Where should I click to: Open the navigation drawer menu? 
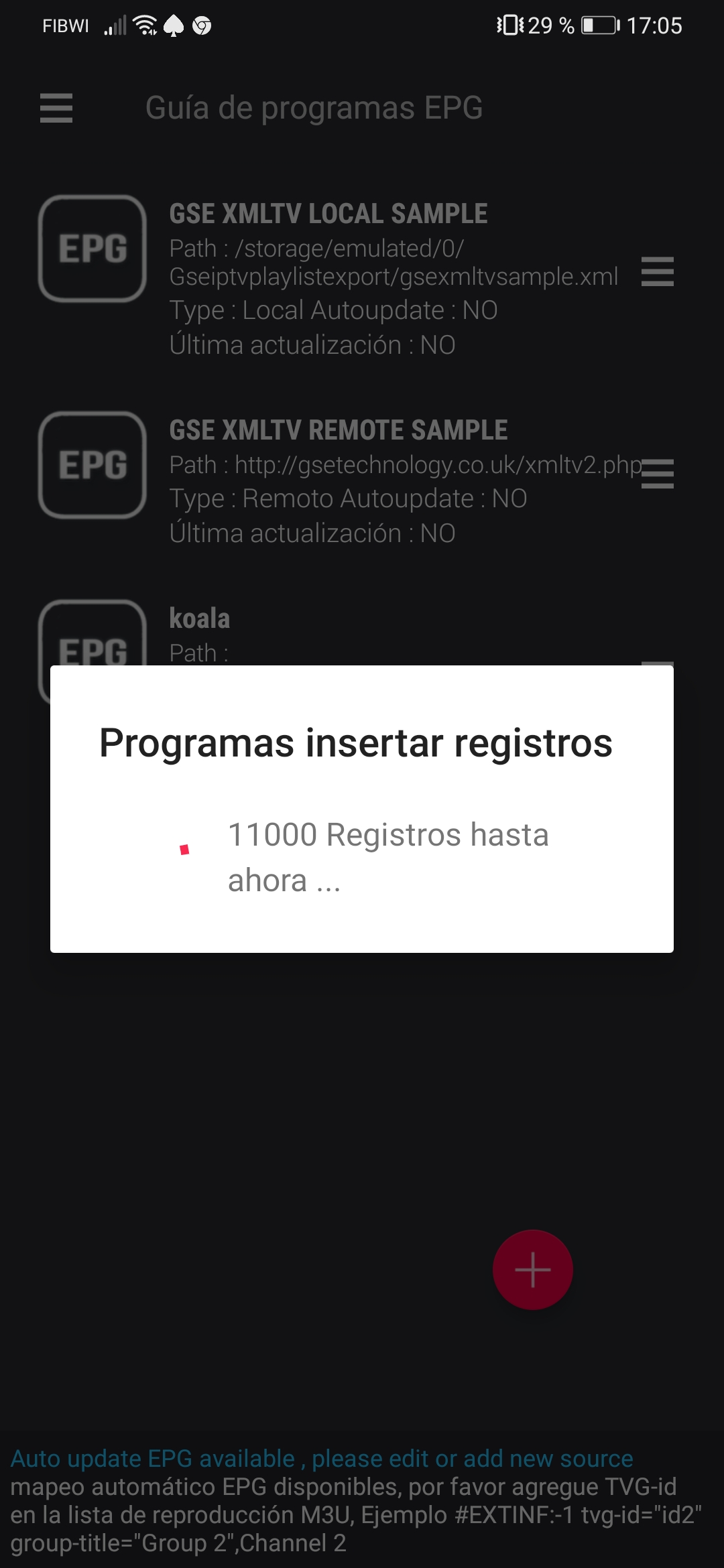(x=56, y=109)
